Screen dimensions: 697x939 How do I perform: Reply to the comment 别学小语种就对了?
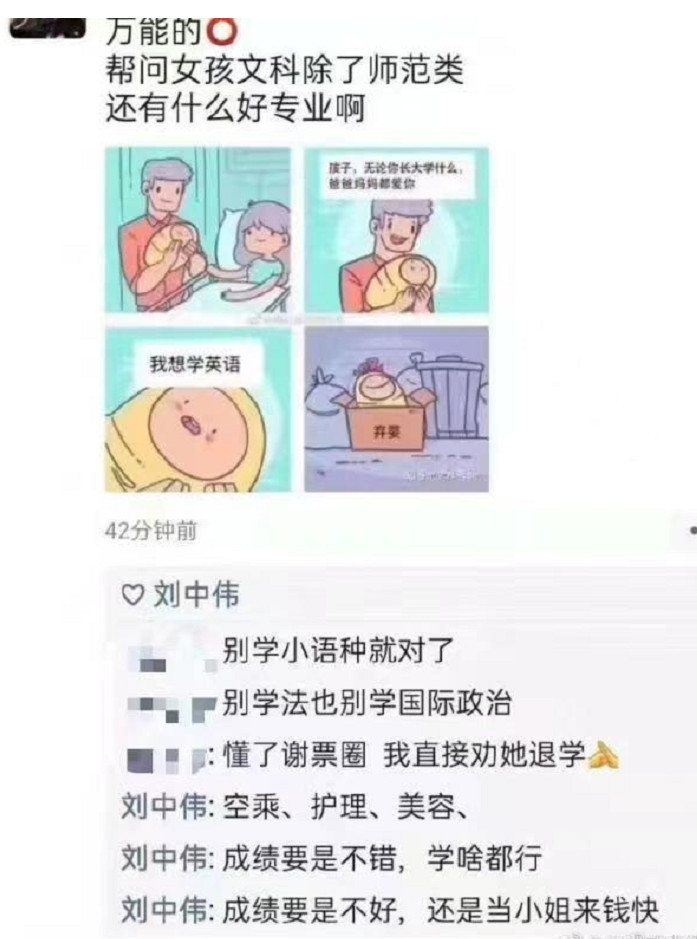[339, 653]
